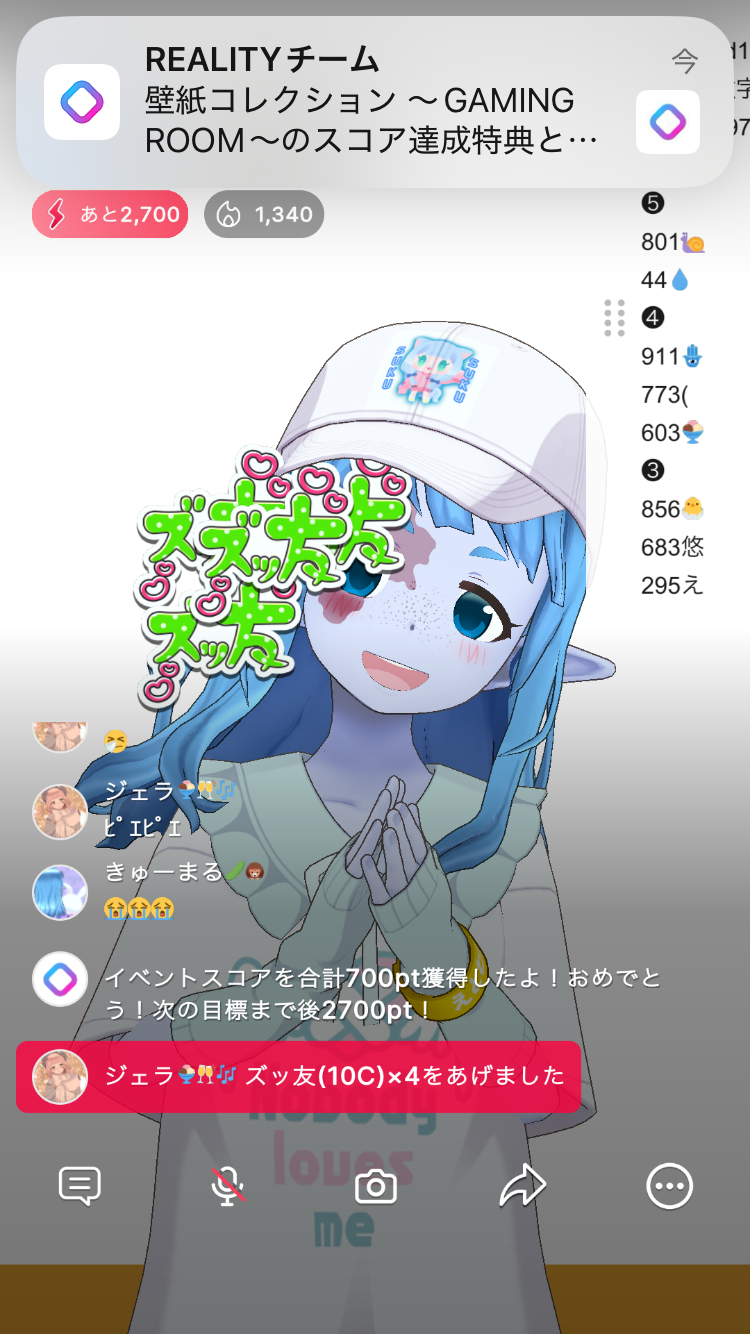Open ジェラ's avatar in the comments
The height and width of the screenshot is (1334, 750).
(60, 811)
